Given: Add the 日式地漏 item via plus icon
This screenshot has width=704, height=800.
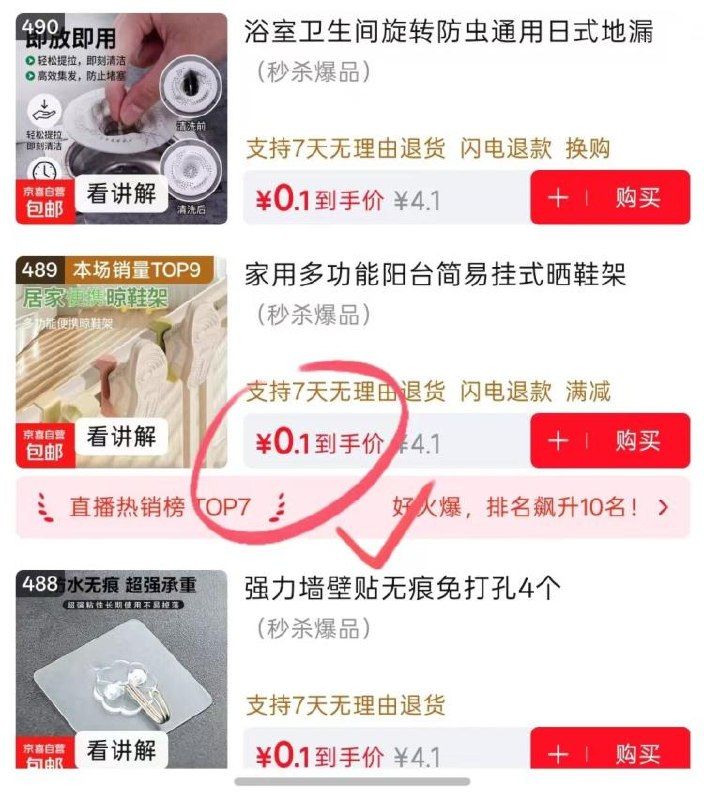Looking at the screenshot, I should 558,197.
